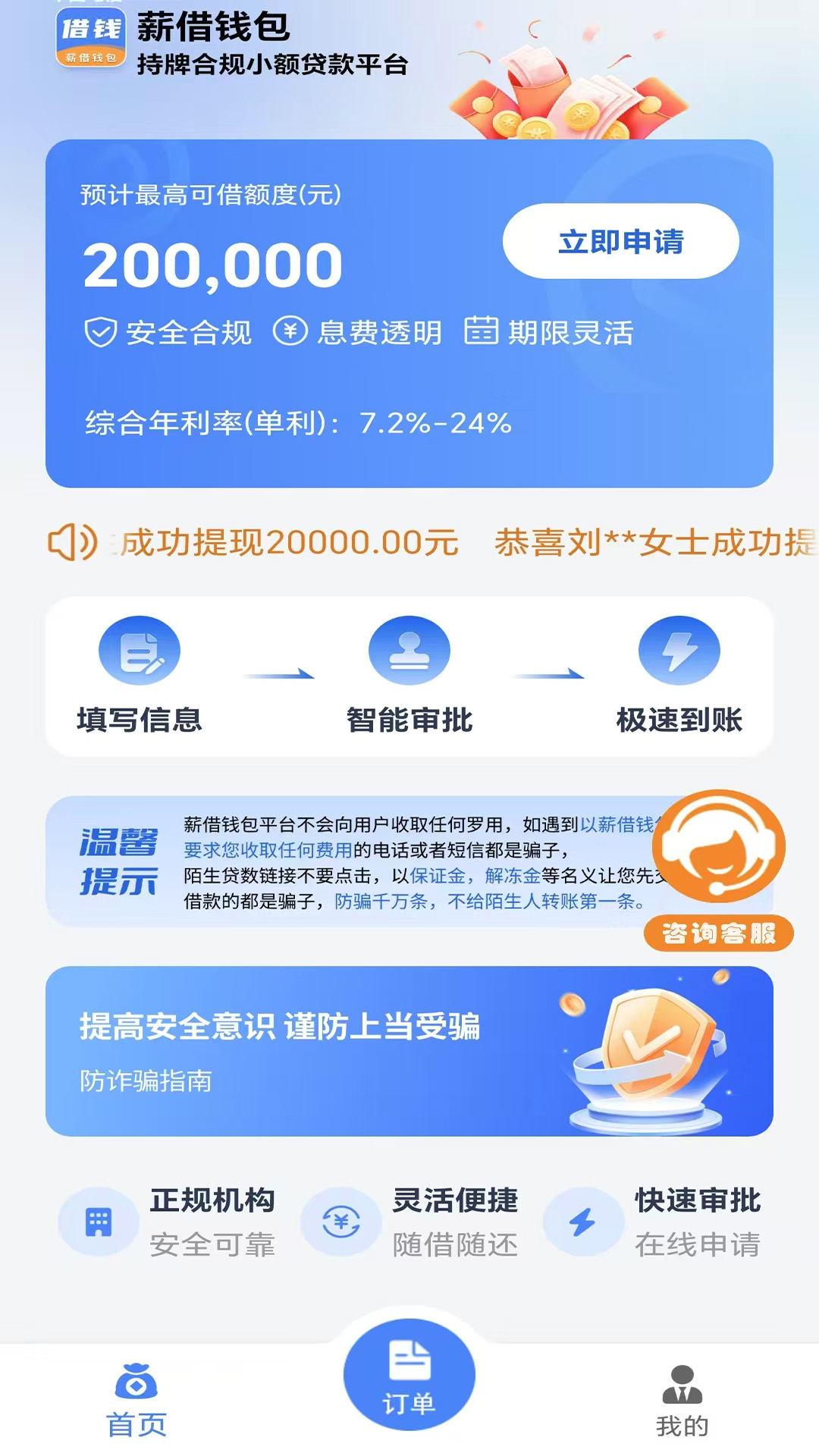
Task: Switch to the 订单 orders tab
Action: [x=409, y=1376]
